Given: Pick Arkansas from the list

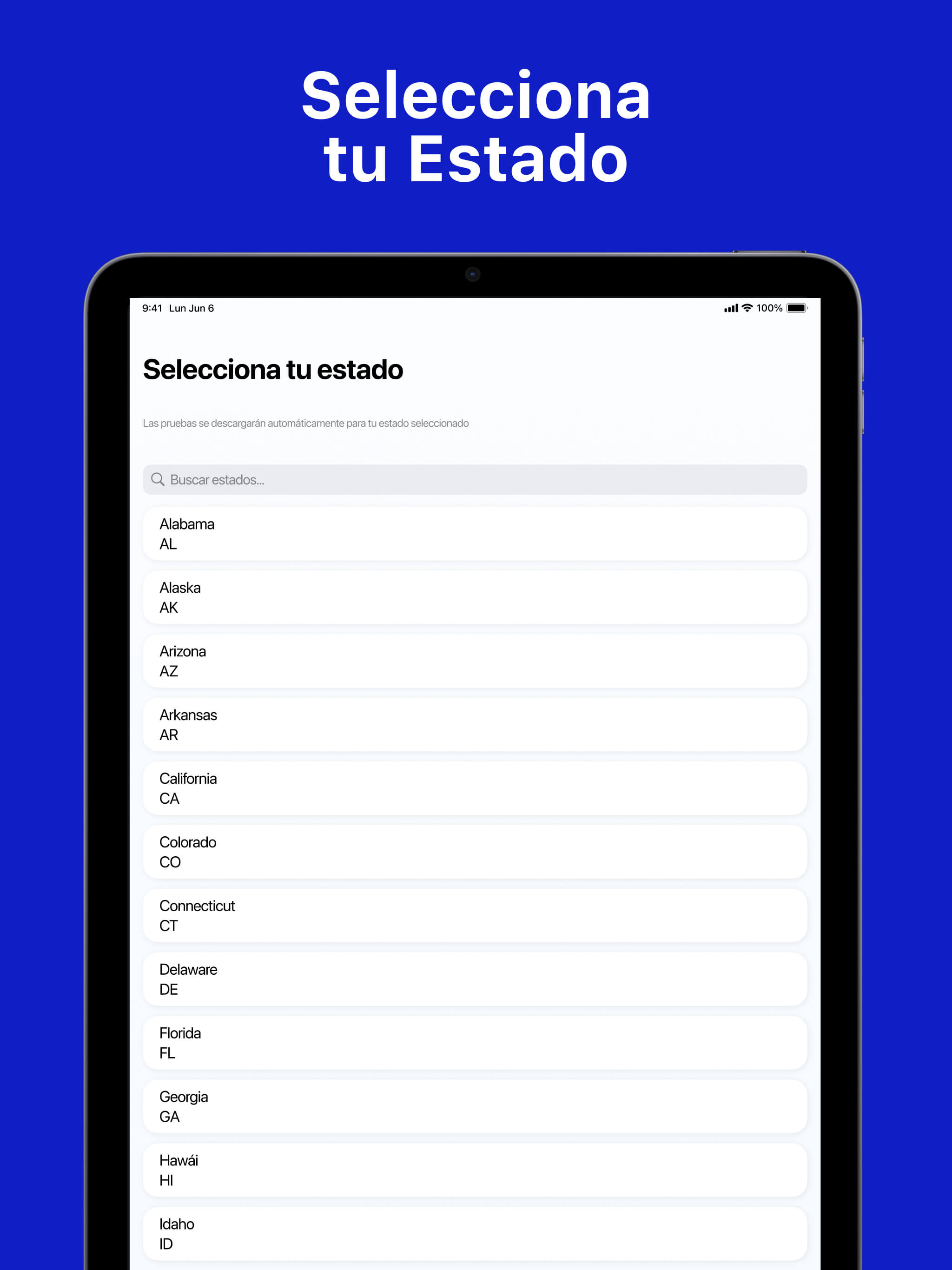Looking at the screenshot, I should (475, 725).
